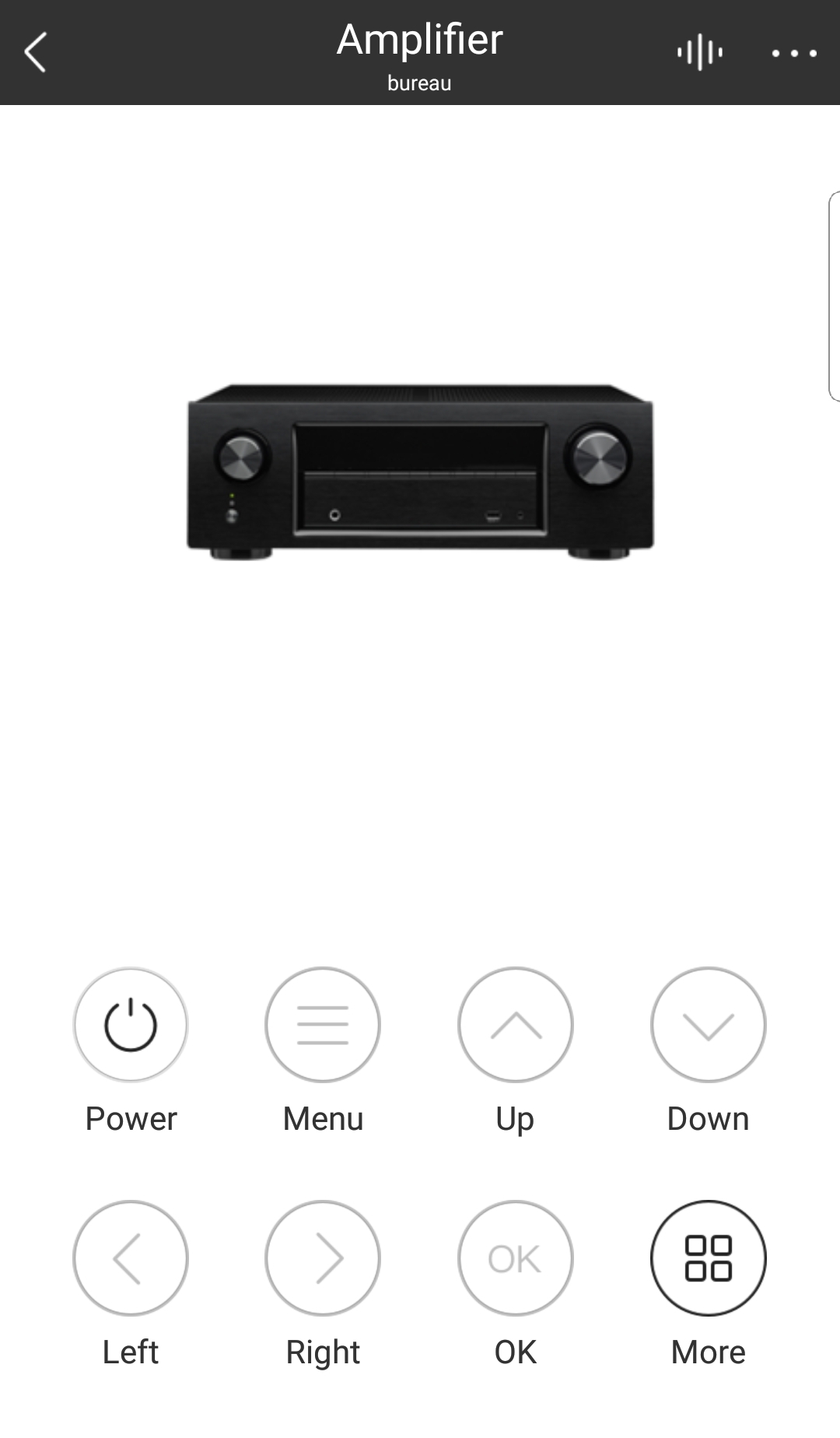Screen dimensions: 840x1438
Task: Tap the Up arrow button
Action: (515, 1024)
